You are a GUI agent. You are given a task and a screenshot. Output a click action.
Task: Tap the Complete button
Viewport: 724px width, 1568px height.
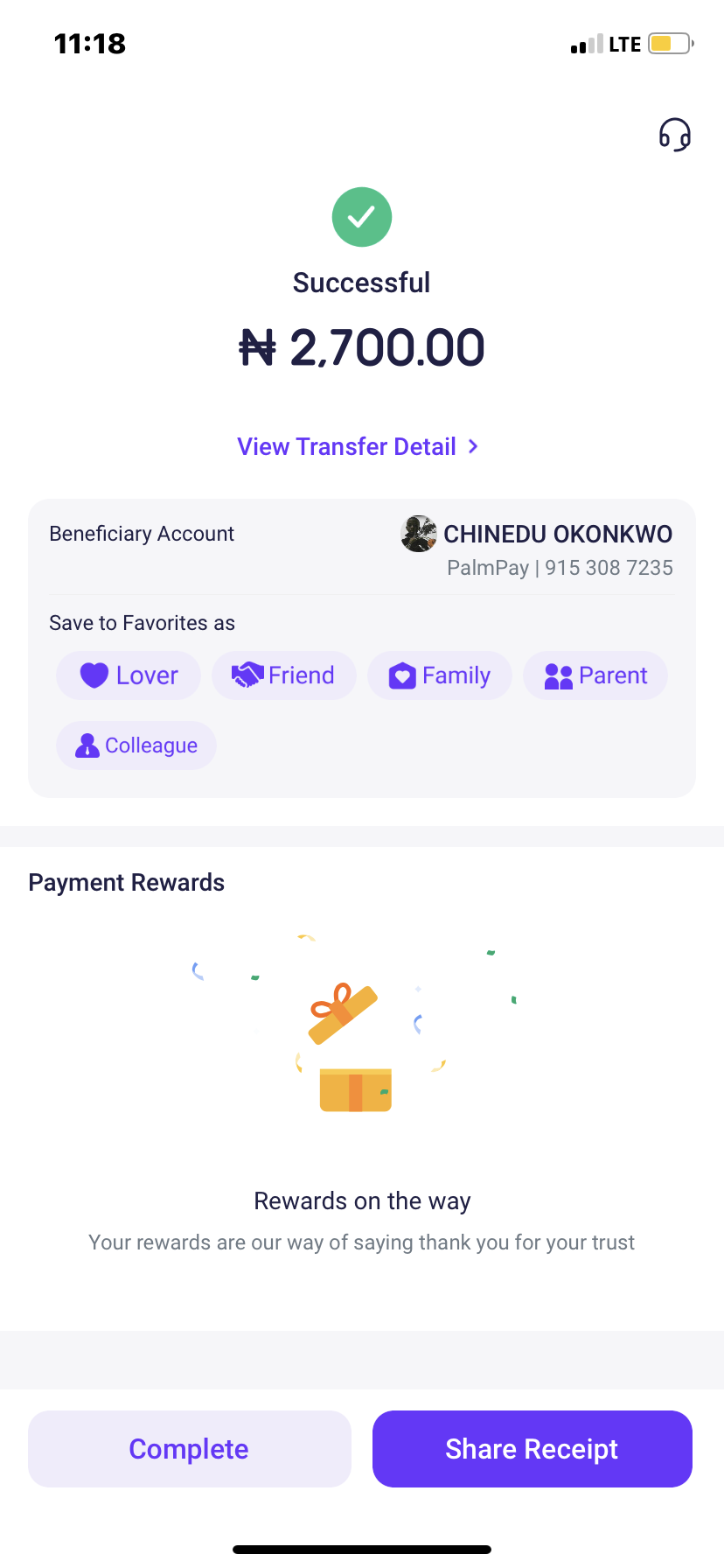pyautogui.click(x=189, y=1449)
